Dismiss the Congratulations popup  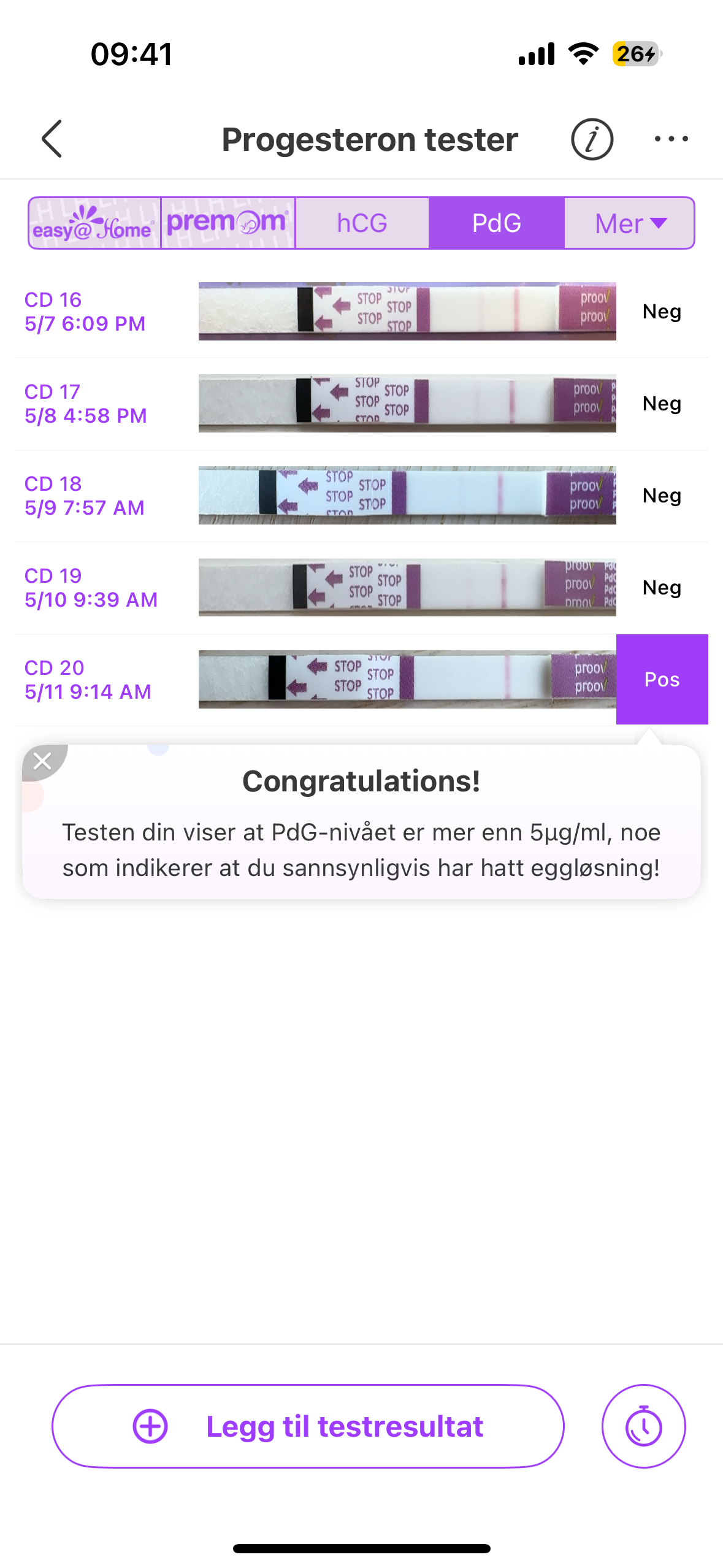pos(42,761)
